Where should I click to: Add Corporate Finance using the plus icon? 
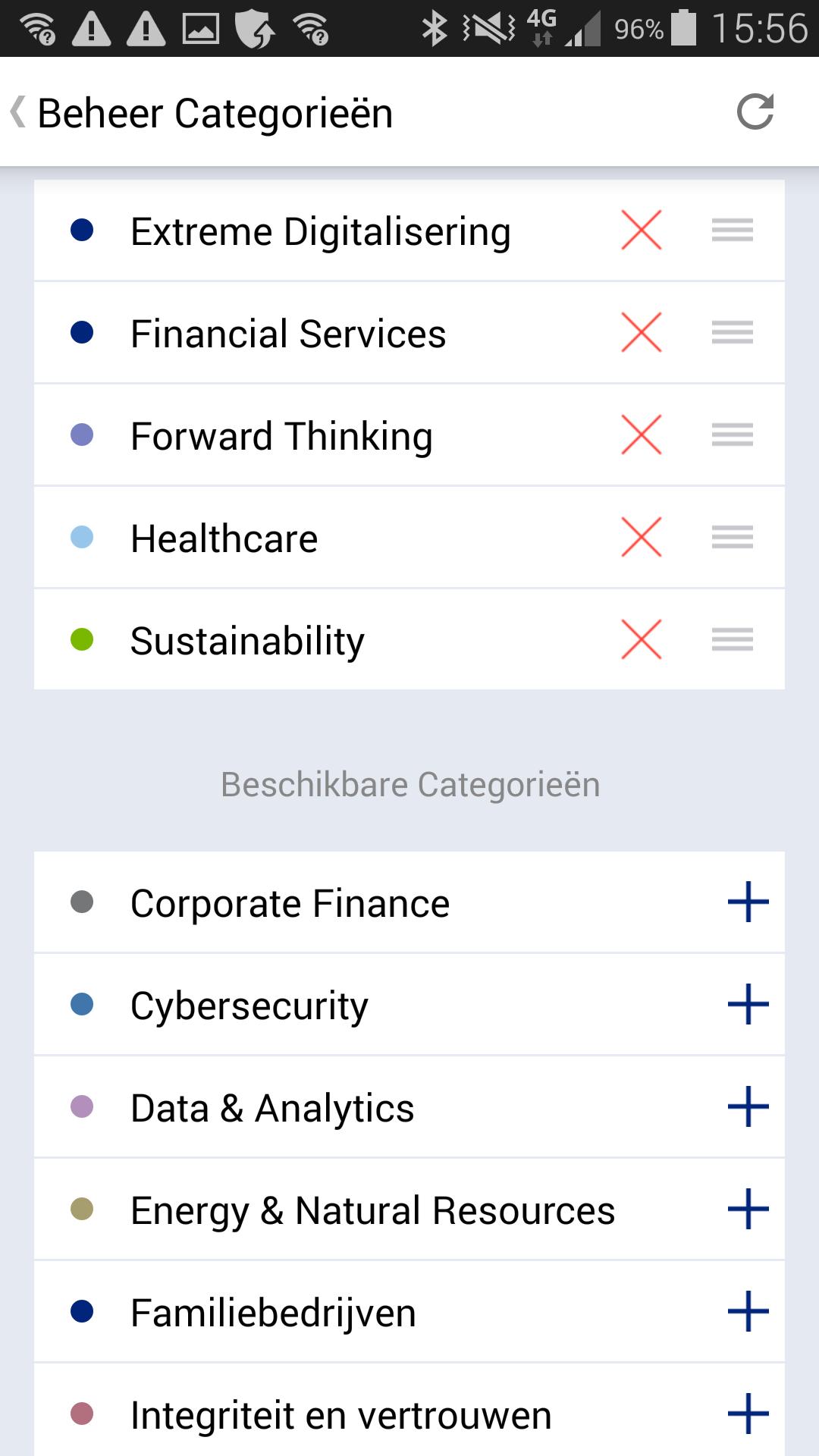pyautogui.click(x=748, y=902)
